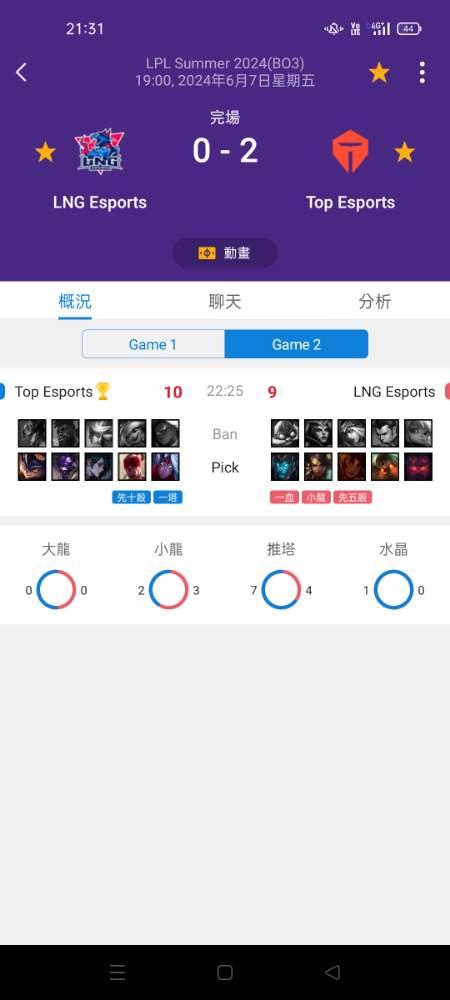Open Top Esports team logo

(x=350, y=151)
